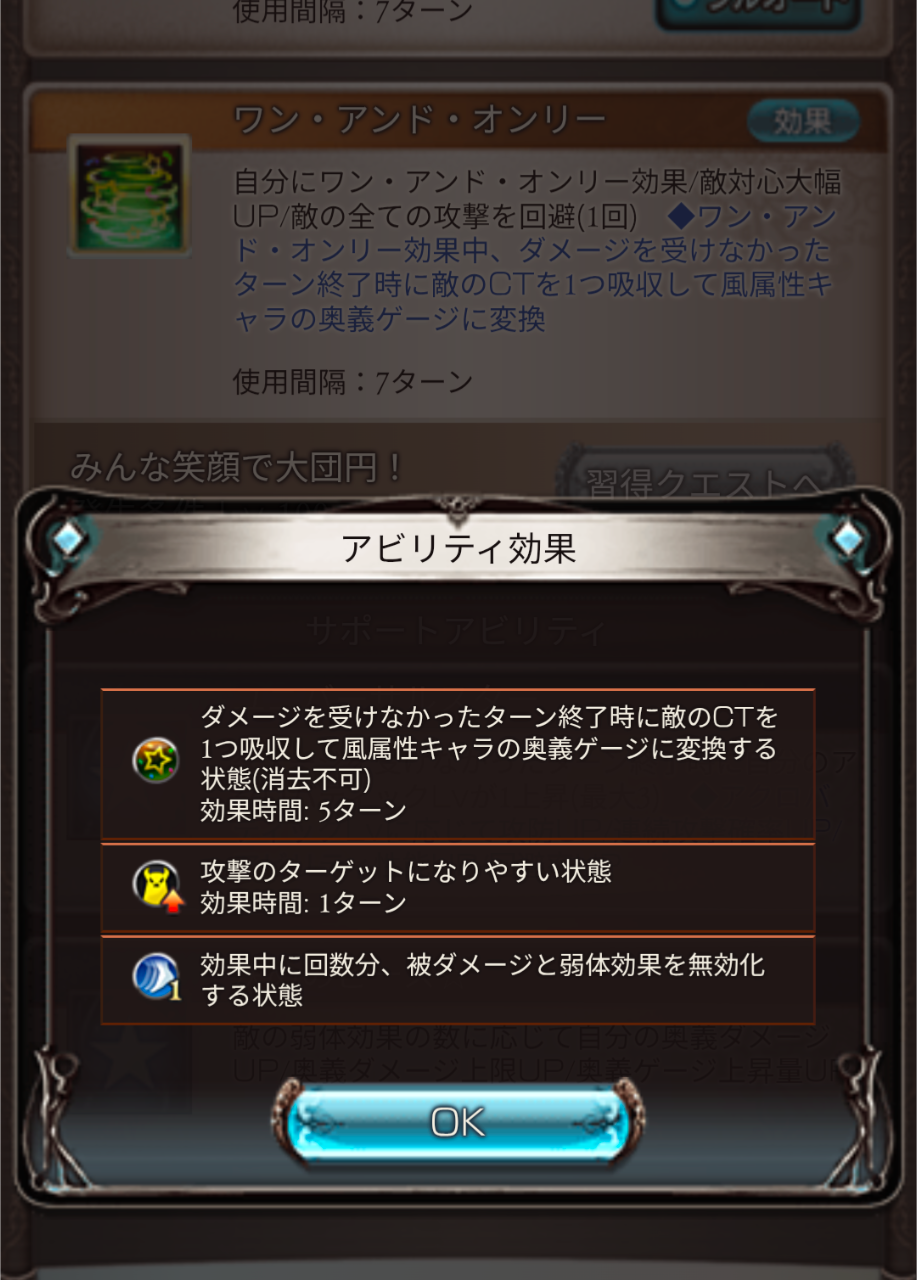Tap OK to close the ability effect dialog
The height and width of the screenshot is (1280, 917).
click(458, 1122)
